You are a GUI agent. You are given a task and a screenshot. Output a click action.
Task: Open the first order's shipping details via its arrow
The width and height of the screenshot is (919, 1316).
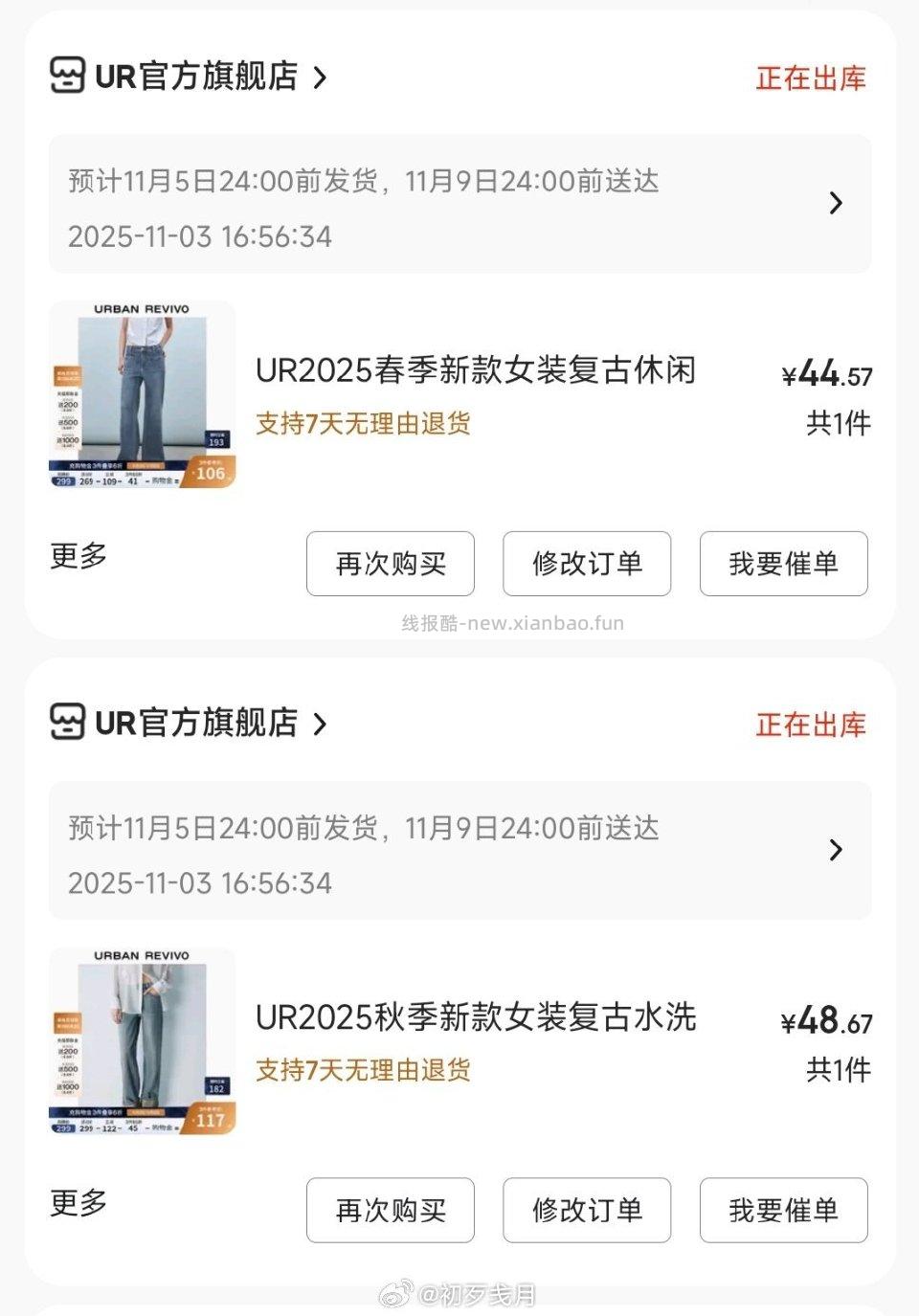(x=837, y=204)
